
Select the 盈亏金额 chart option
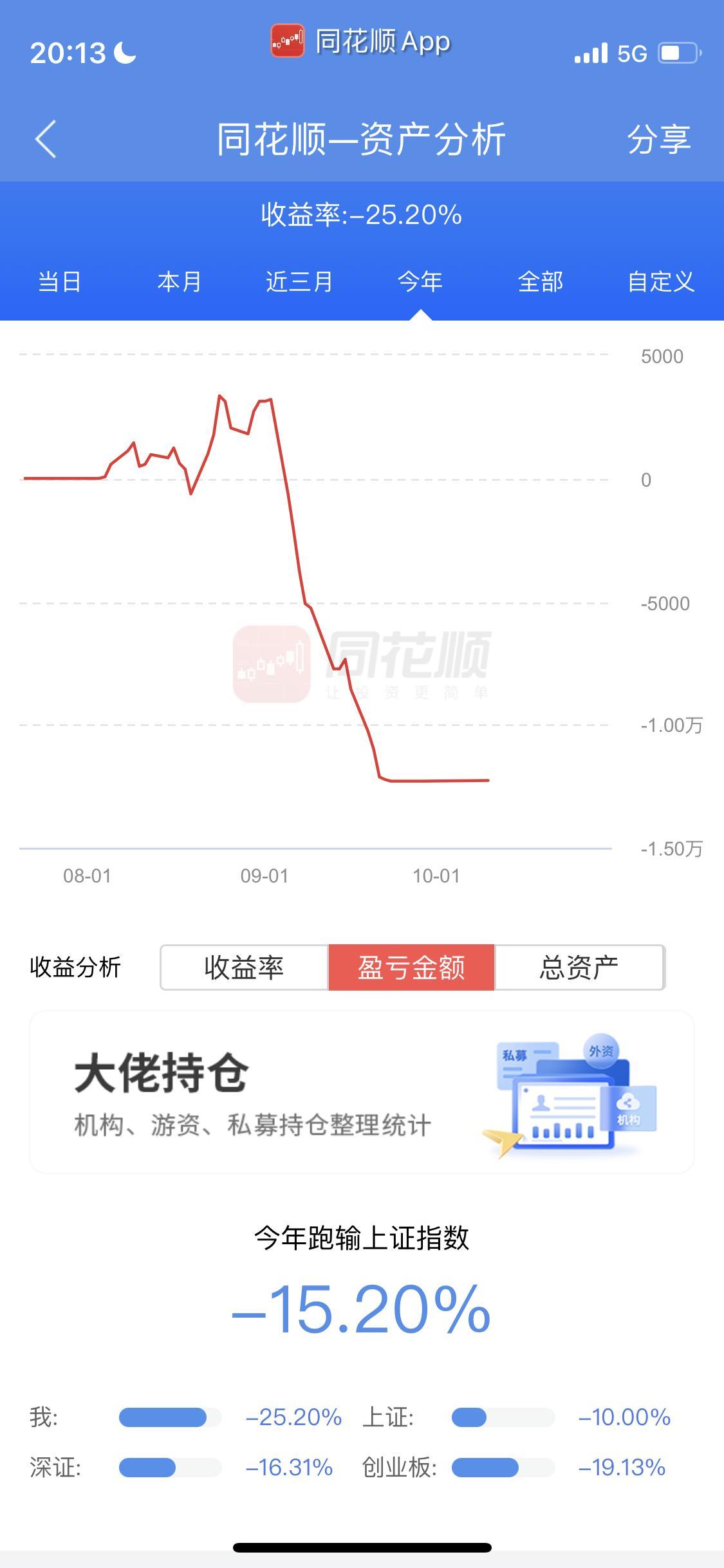(x=411, y=967)
